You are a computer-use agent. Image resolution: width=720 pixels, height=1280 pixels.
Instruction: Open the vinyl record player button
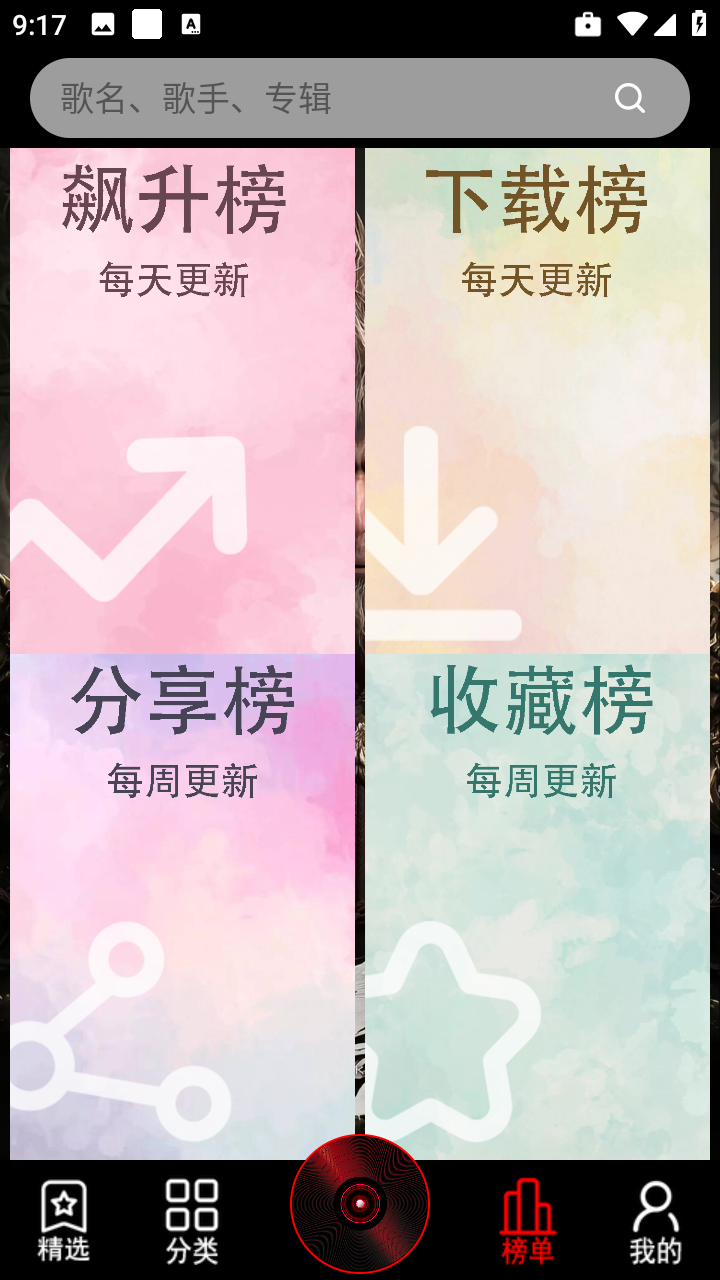pyautogui.click(x=360, y=1203)
